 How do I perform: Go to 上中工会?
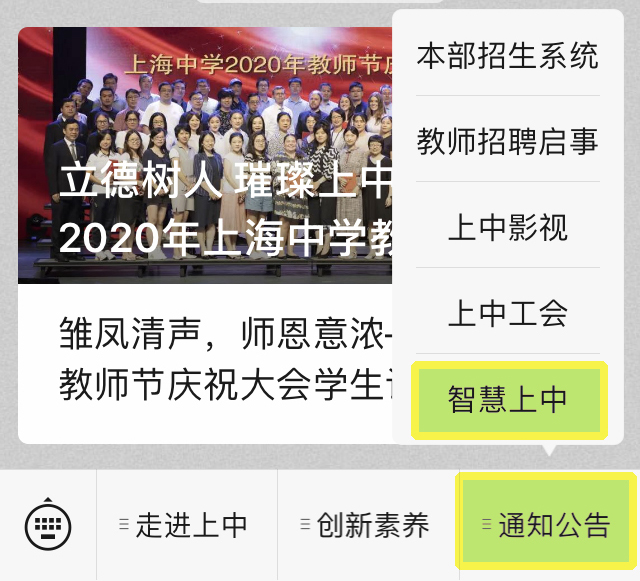click(508, 313)
